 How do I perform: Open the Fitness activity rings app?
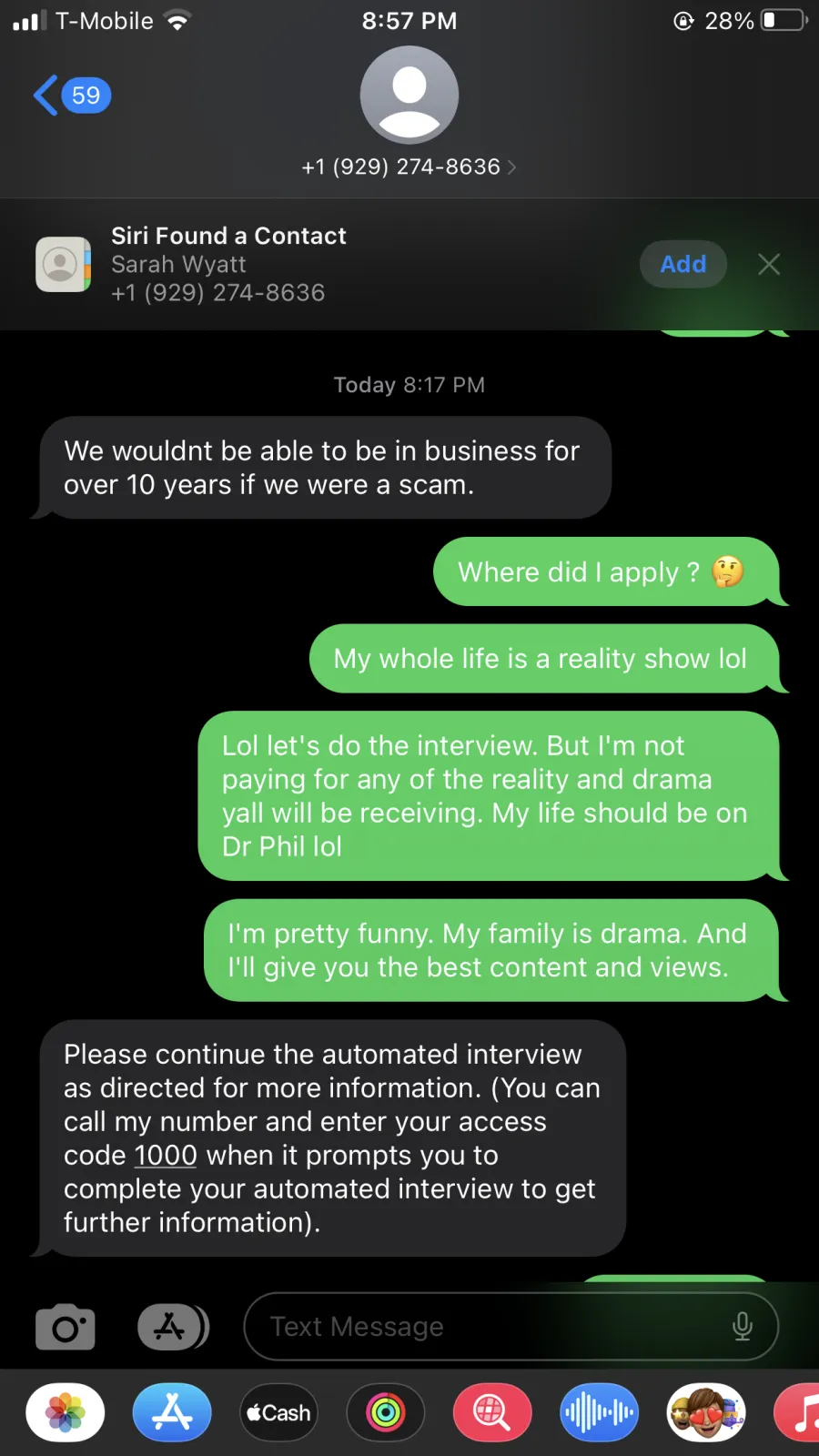(386, 1412)
